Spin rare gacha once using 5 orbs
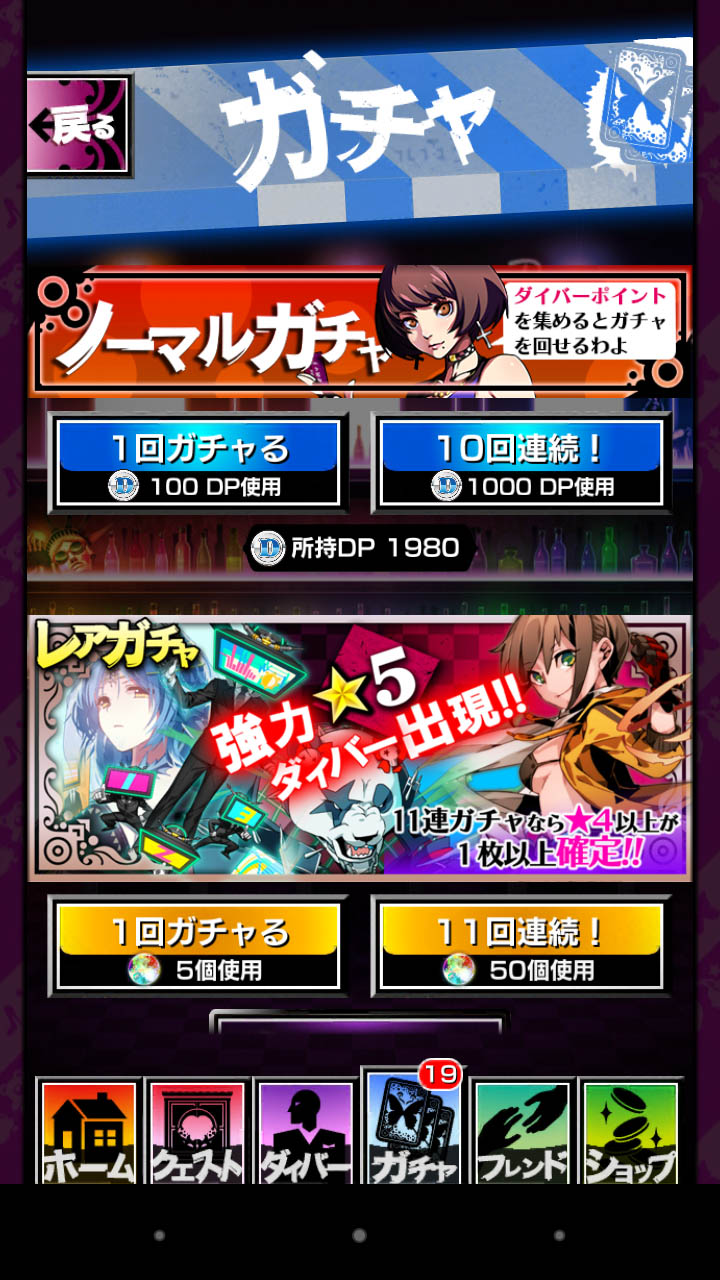 coord(197,946)
